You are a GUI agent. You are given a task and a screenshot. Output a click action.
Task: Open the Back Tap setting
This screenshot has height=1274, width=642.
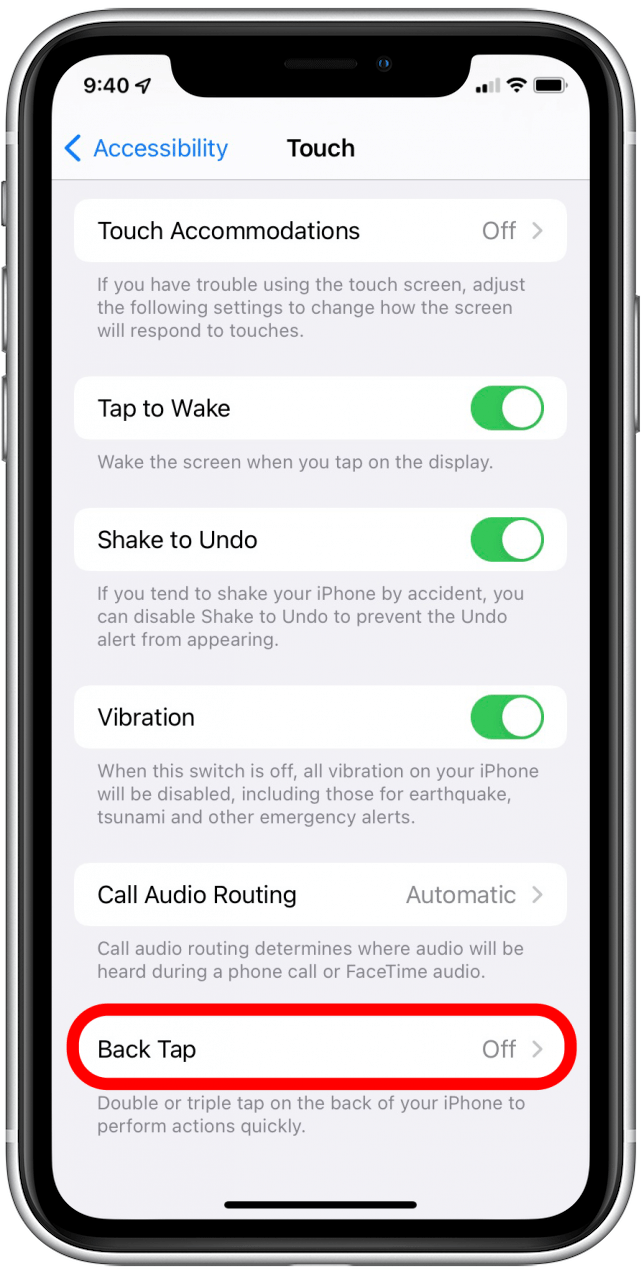point(320,1050)
